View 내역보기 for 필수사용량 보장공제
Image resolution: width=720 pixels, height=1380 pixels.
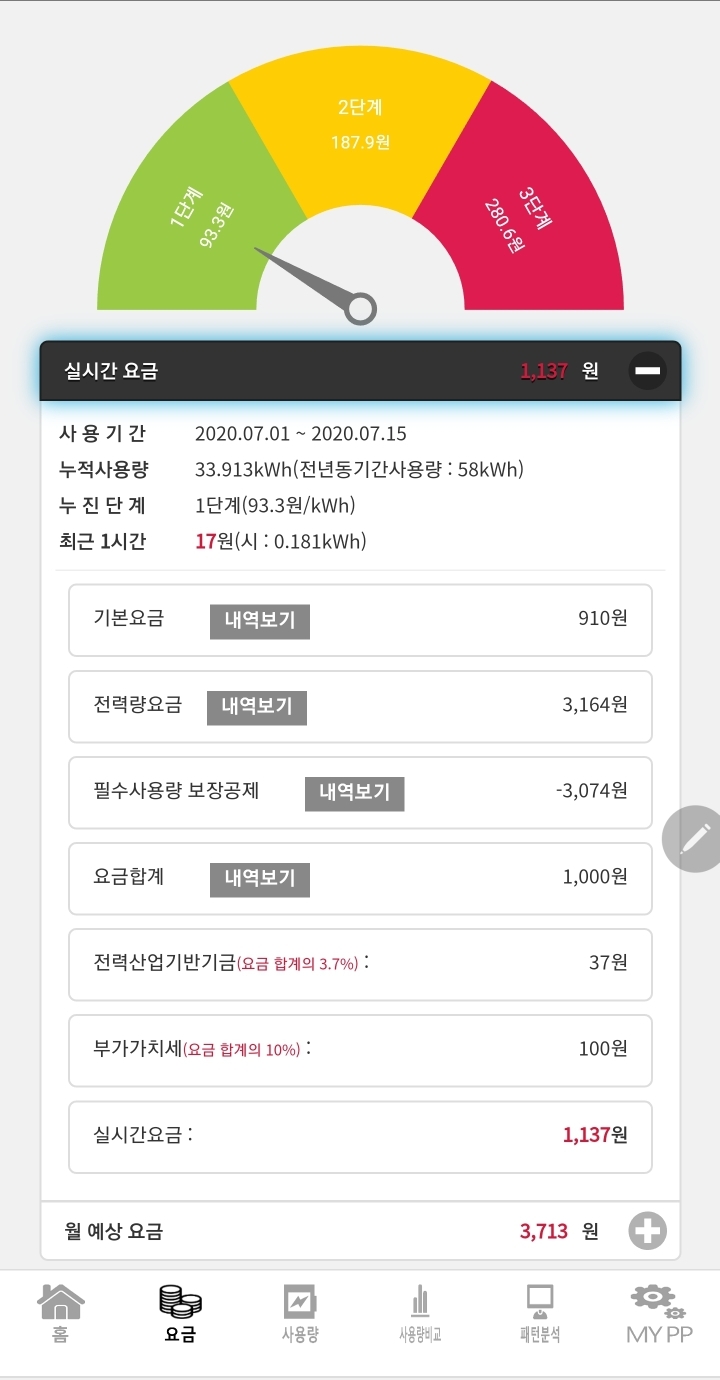355,793
